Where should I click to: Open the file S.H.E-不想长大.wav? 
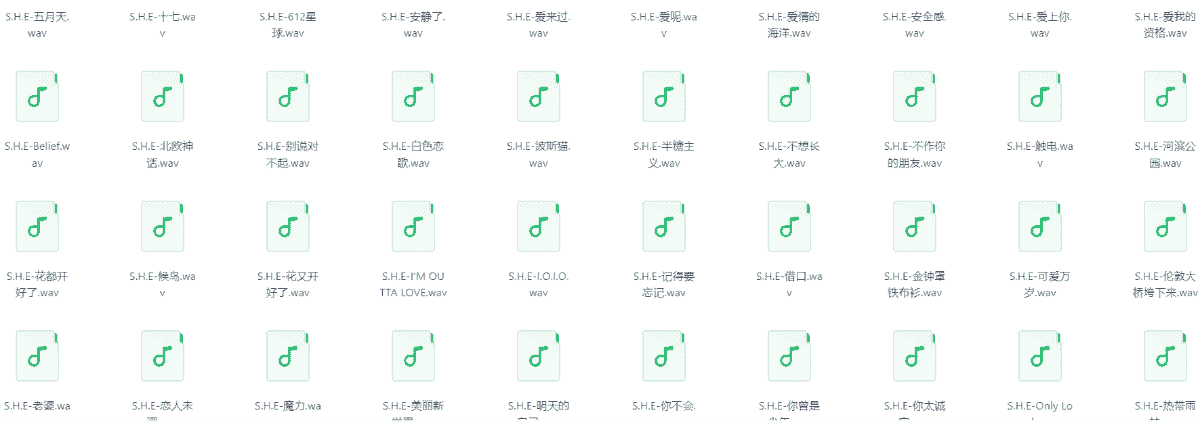pyautogui.click(x=789, y=97)
